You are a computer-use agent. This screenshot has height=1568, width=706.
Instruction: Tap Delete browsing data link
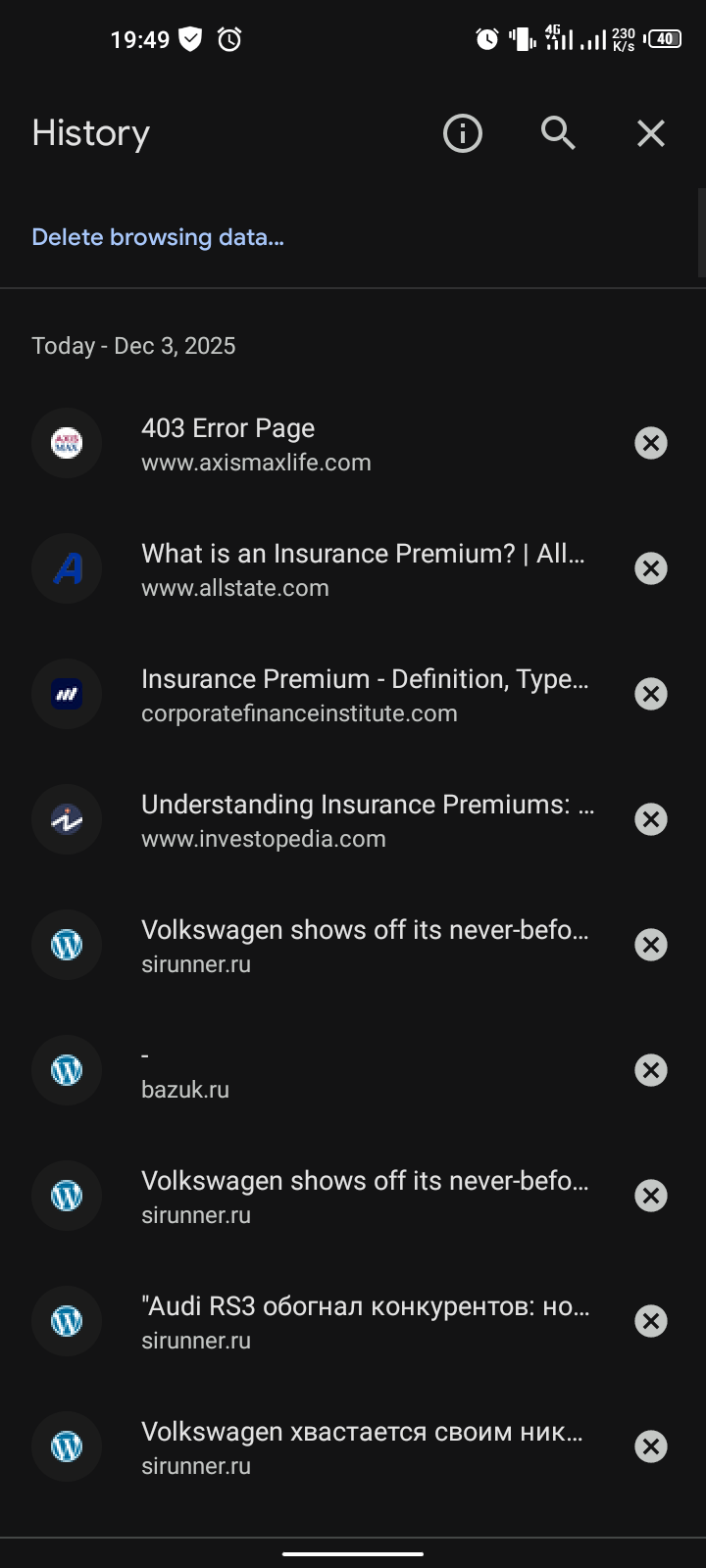pyautogui.click(x=158, y=237)
